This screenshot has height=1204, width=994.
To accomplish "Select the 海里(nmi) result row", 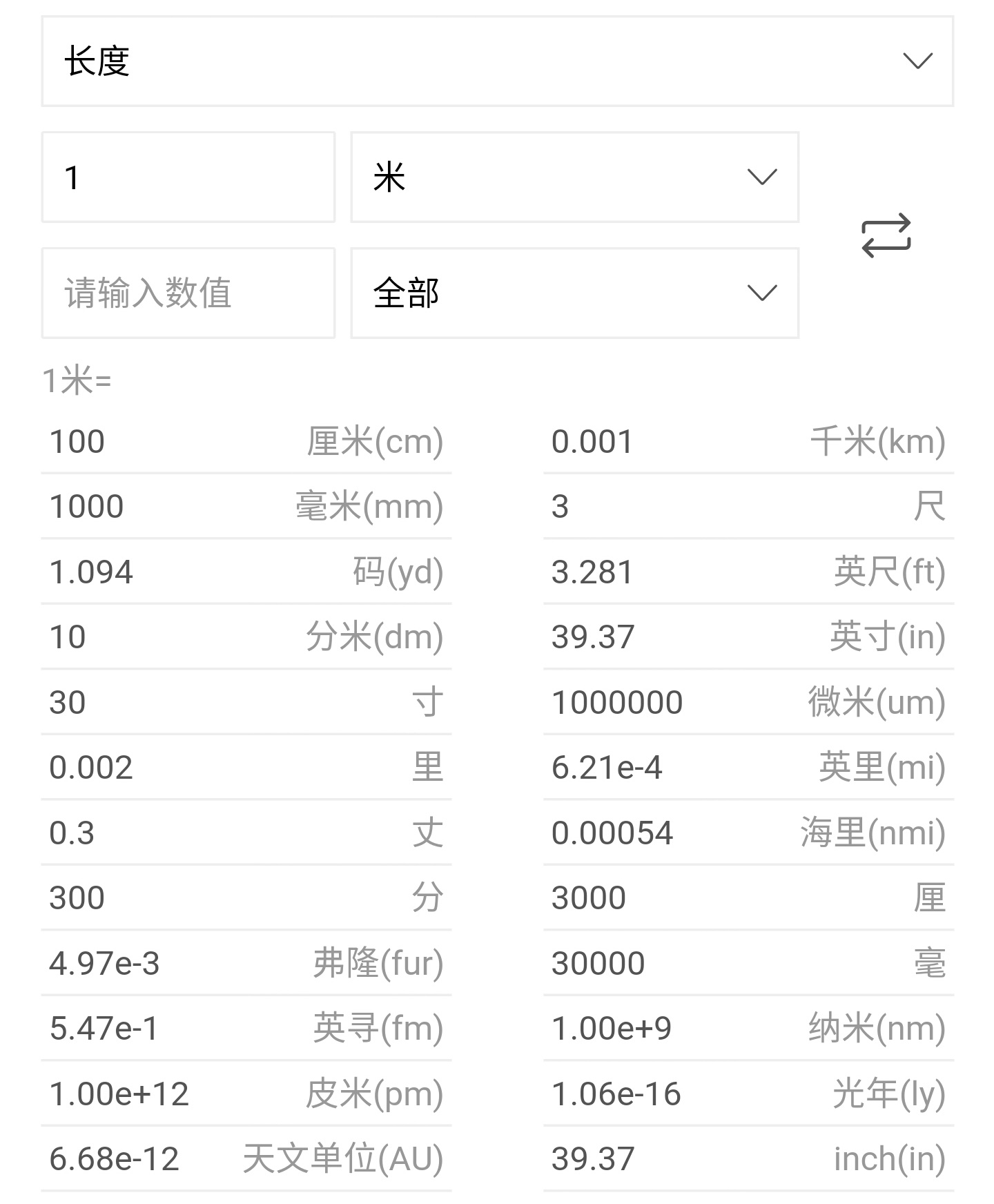I will 745,833.
